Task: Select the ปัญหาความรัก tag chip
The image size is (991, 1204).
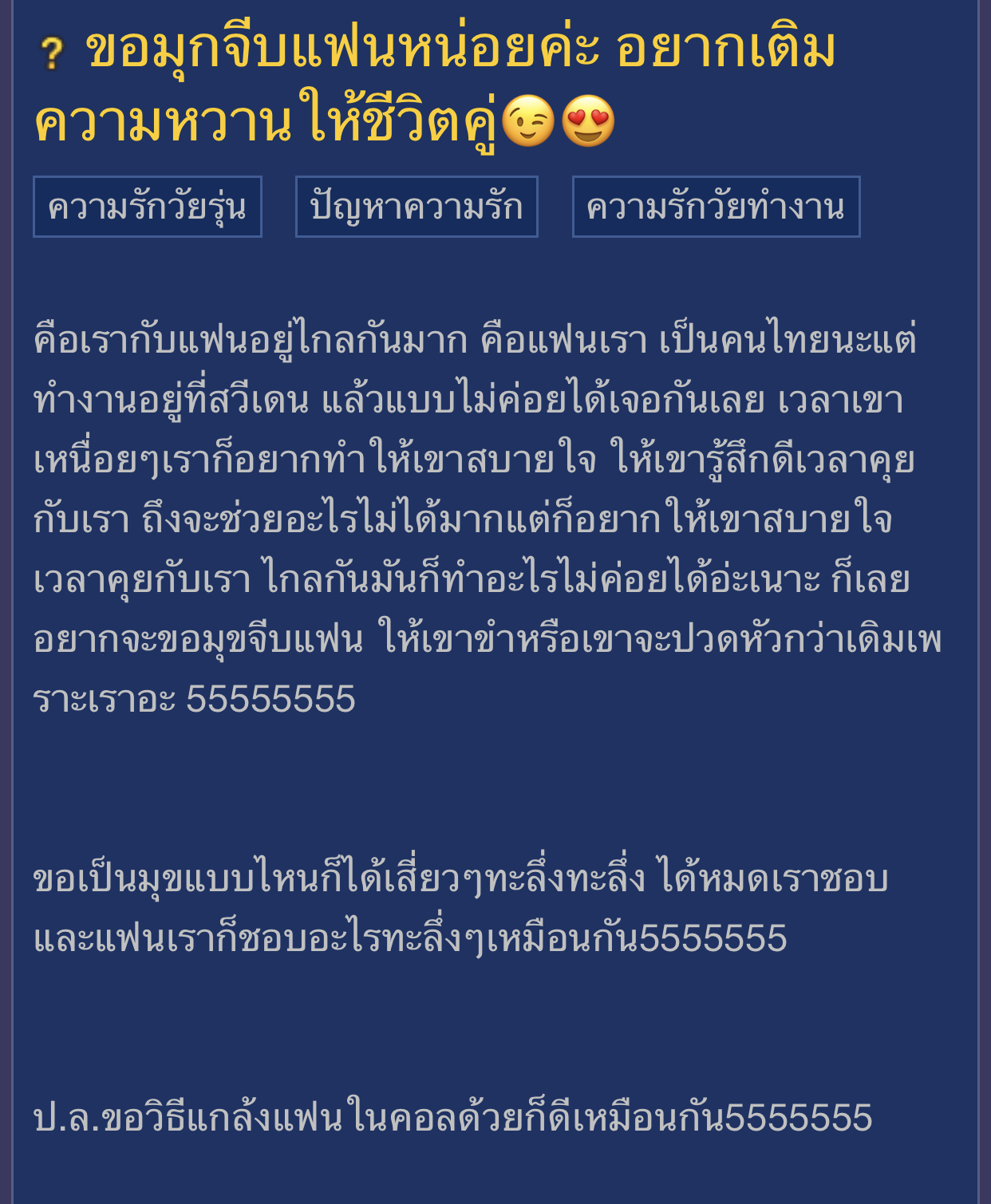Action: click(417, 207)
